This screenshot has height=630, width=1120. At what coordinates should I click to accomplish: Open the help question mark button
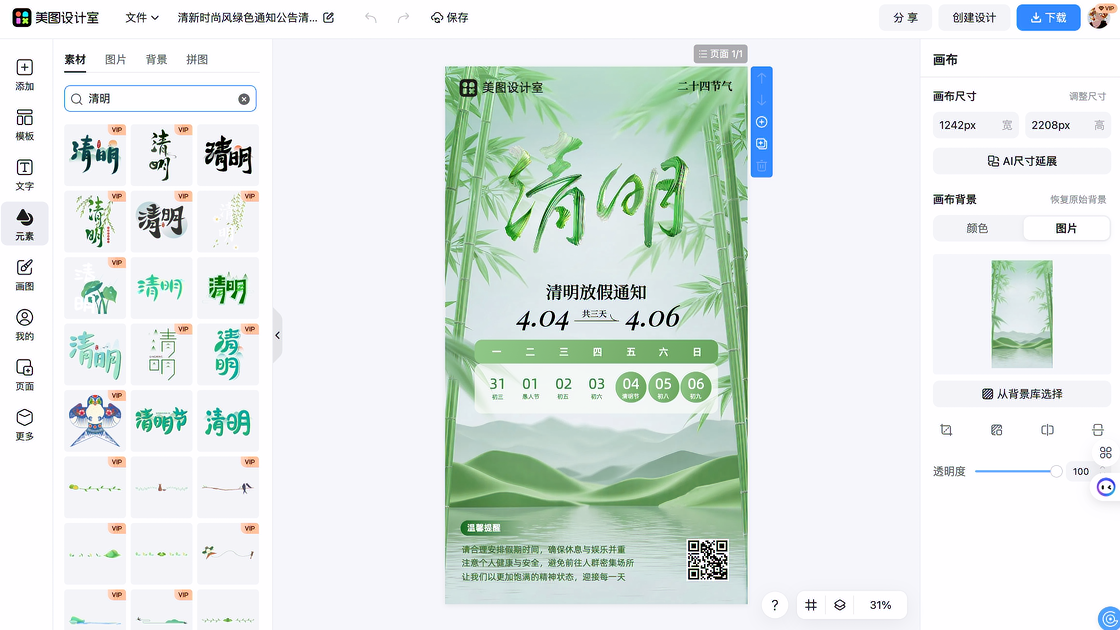(x=775, y=605)
